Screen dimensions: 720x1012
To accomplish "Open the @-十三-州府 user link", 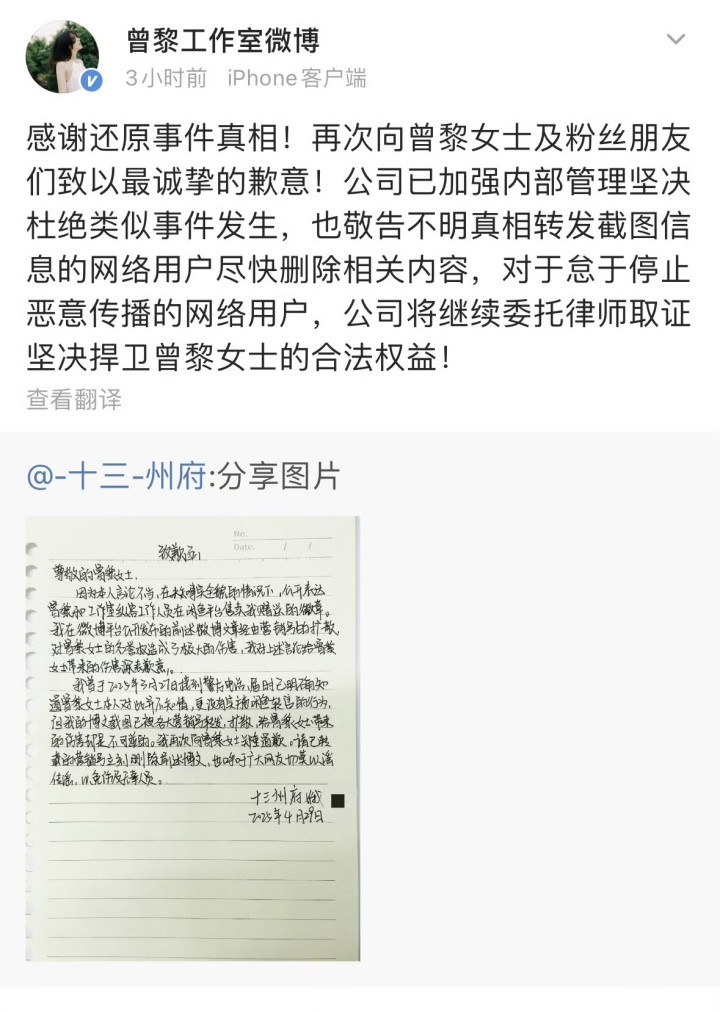I will (x=116, y=477).
